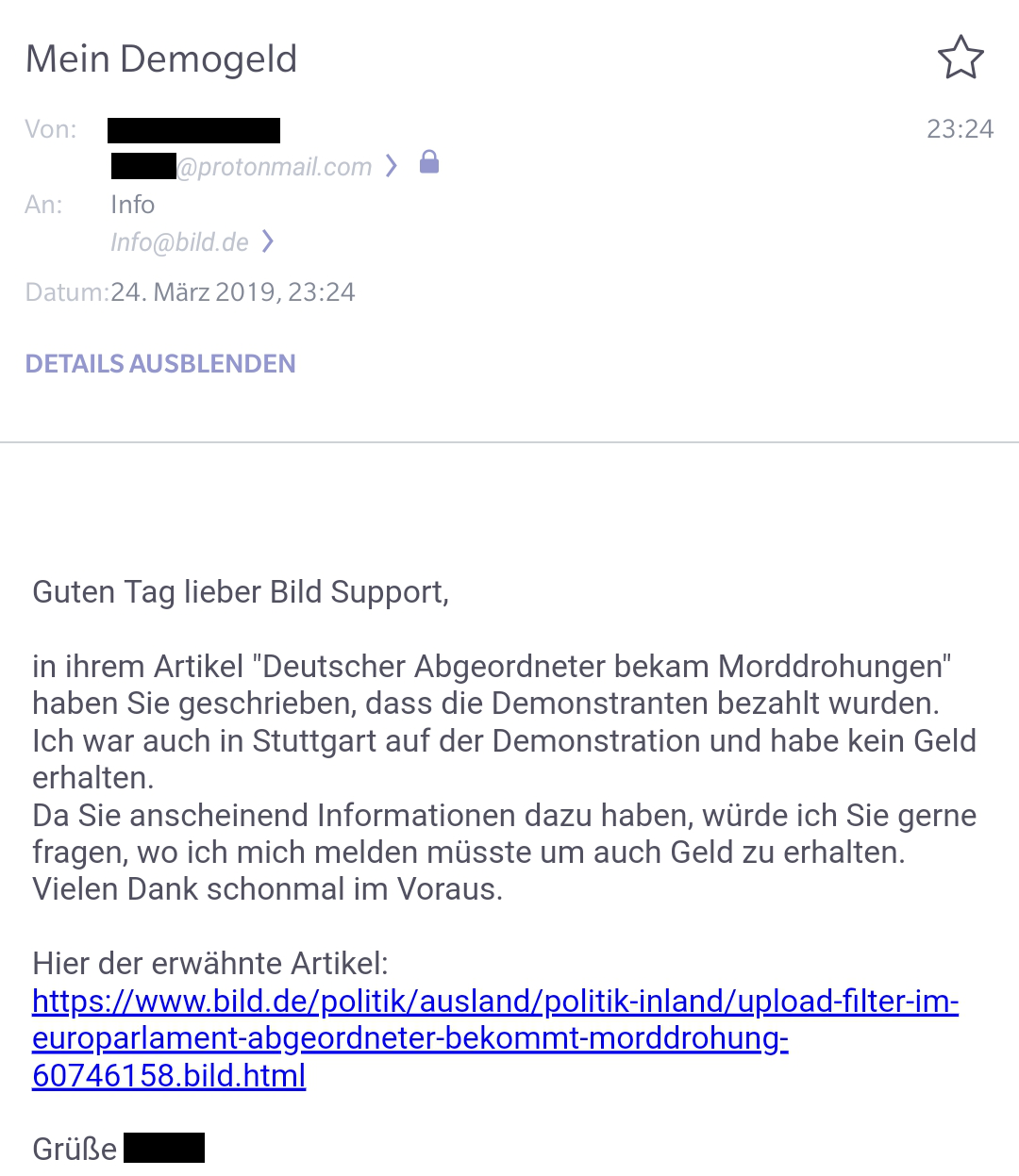Tap the encryption lock icon
This screenshot has width=1019, height=1176.
[x=429, y=161]
